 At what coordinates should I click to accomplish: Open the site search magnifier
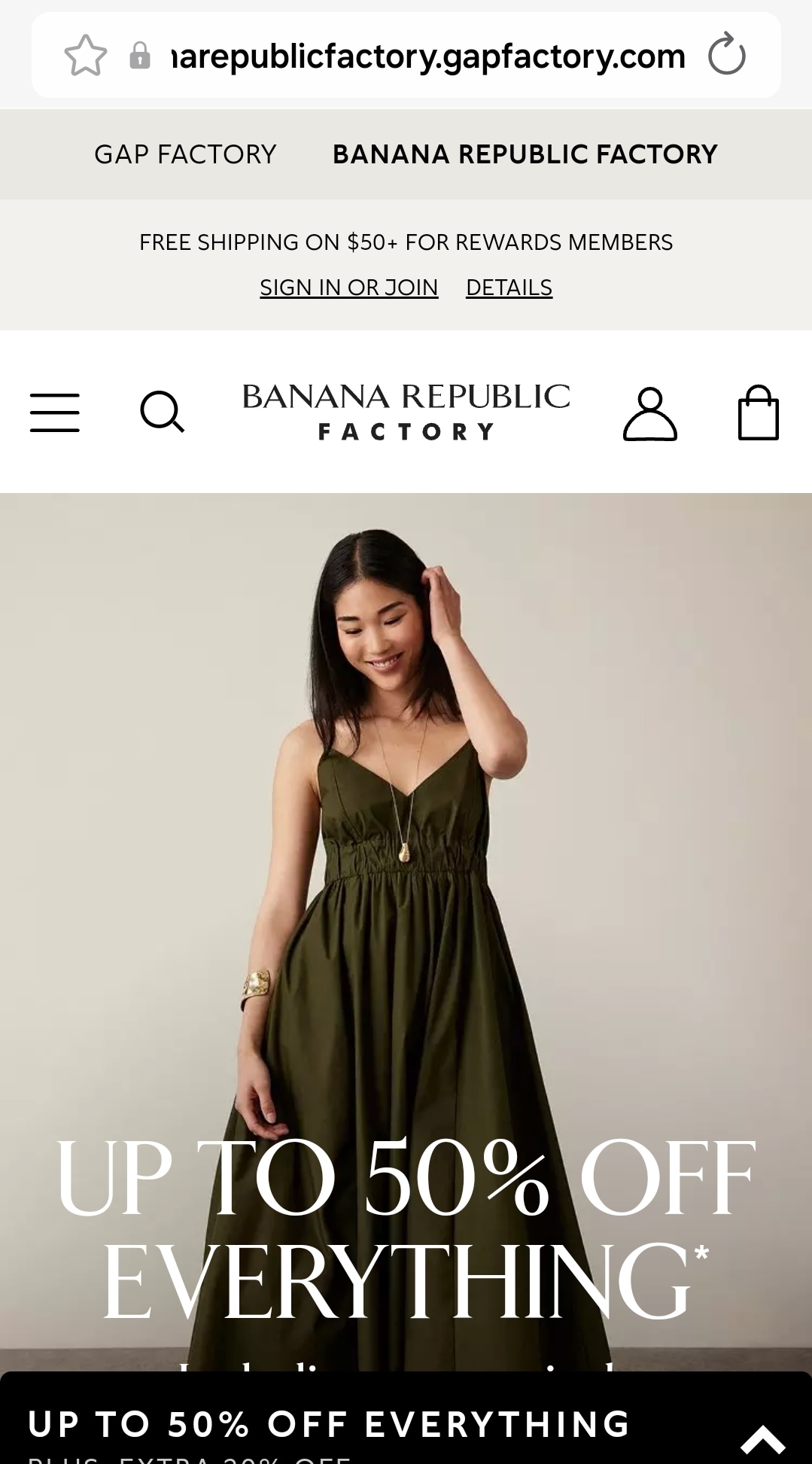coord(162,412)
